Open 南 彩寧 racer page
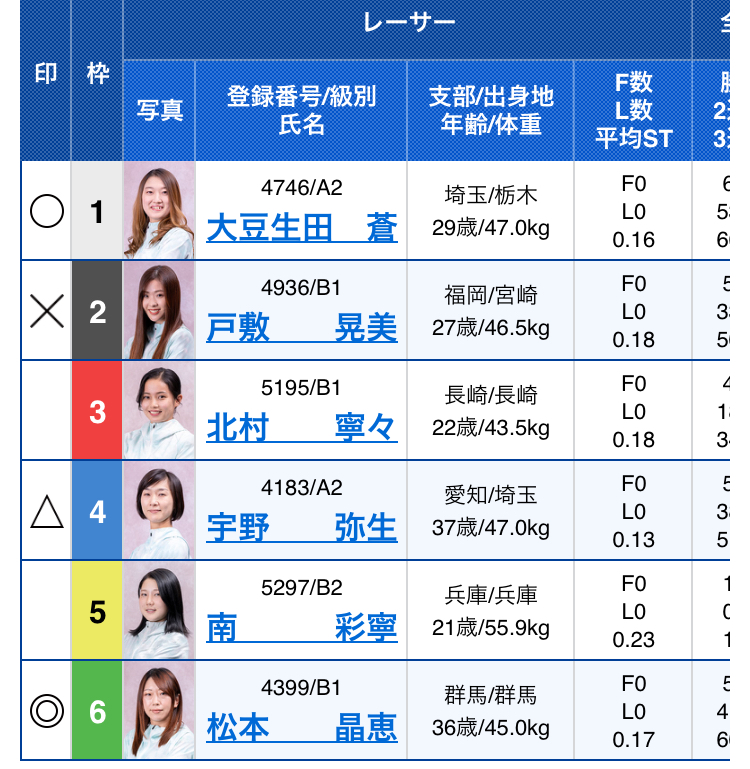Image resolution: width=750 pixels, height=769 pixels. [x=302, y=628]
